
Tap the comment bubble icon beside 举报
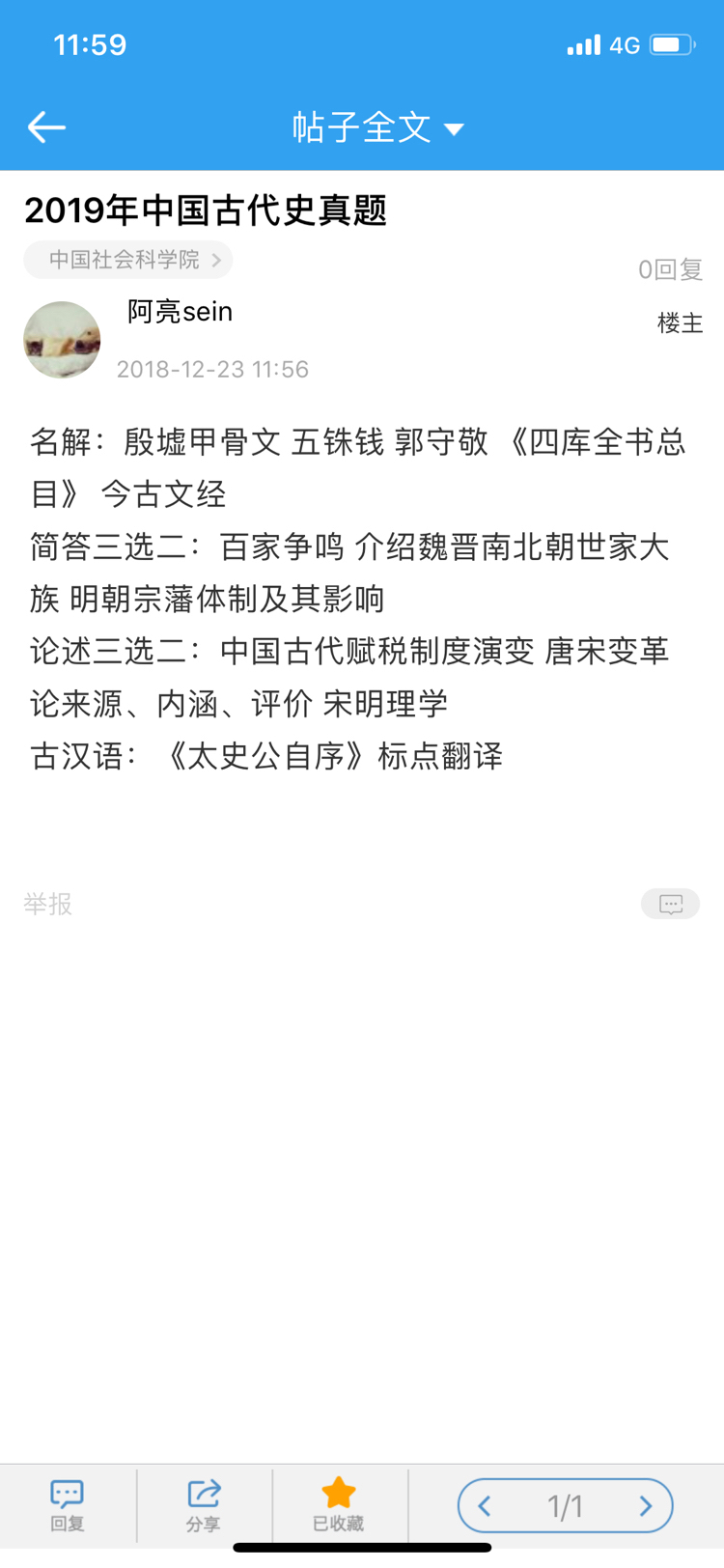670,904
